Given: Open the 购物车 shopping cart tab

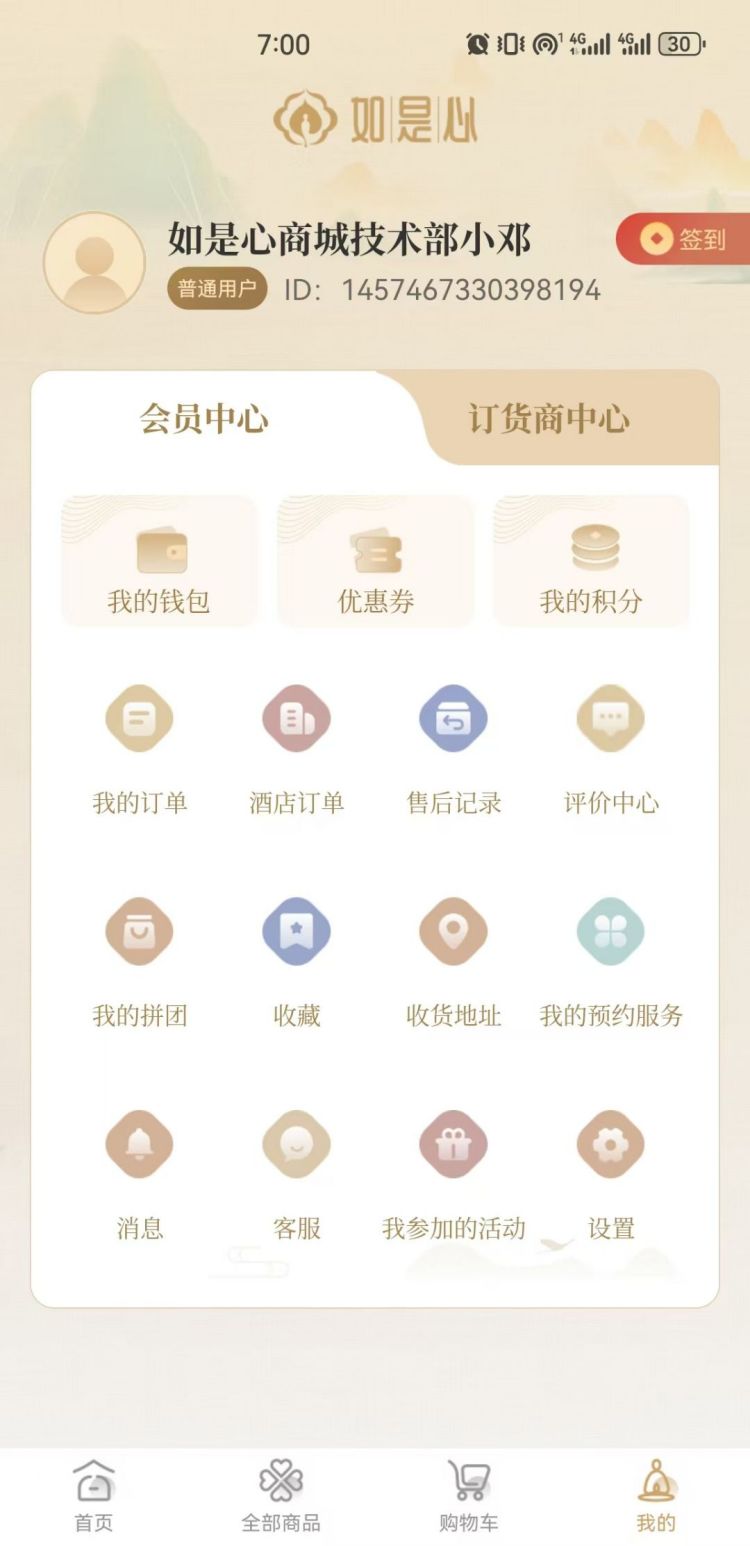Looking at the screenshot, I should [x=468, y=1496].
